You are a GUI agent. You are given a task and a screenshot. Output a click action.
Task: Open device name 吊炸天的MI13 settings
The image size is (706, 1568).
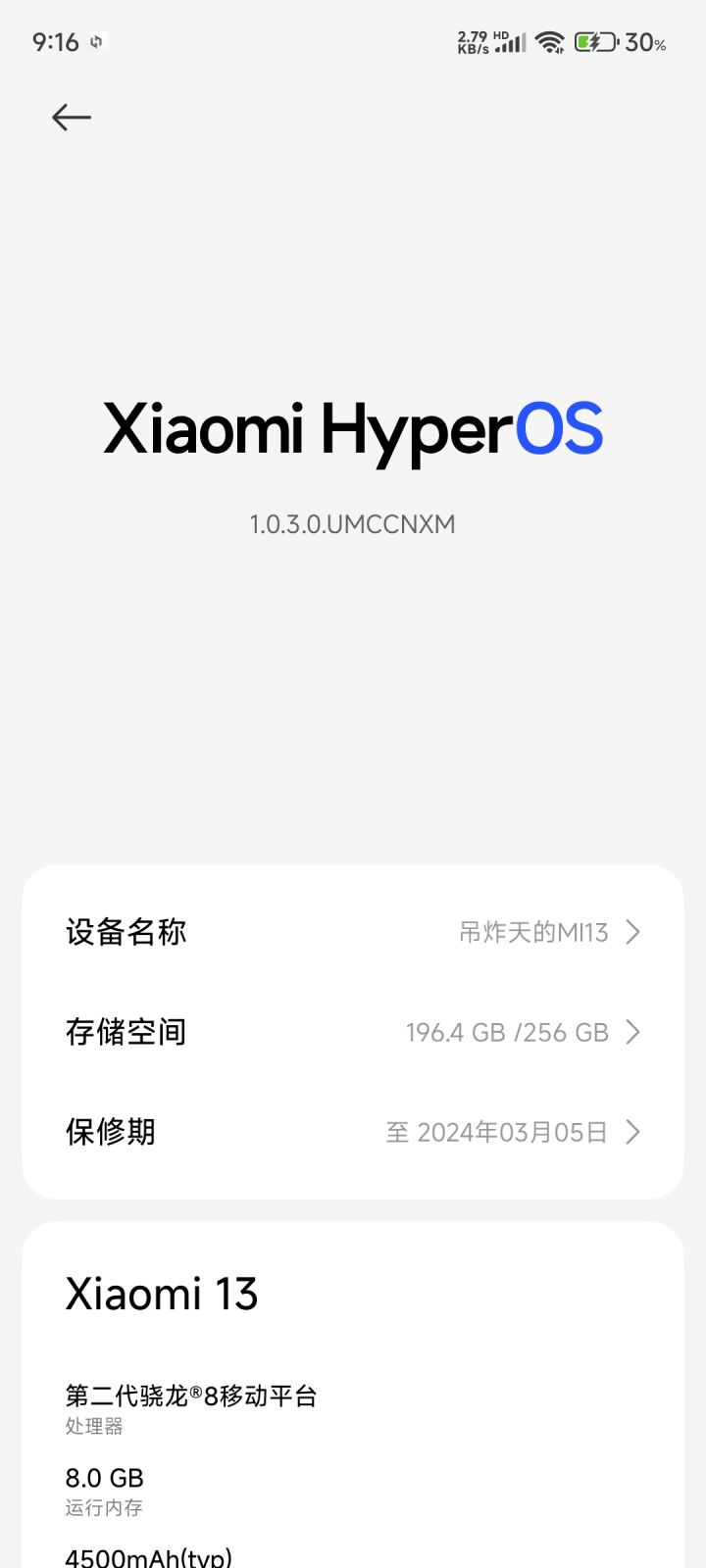353,932
